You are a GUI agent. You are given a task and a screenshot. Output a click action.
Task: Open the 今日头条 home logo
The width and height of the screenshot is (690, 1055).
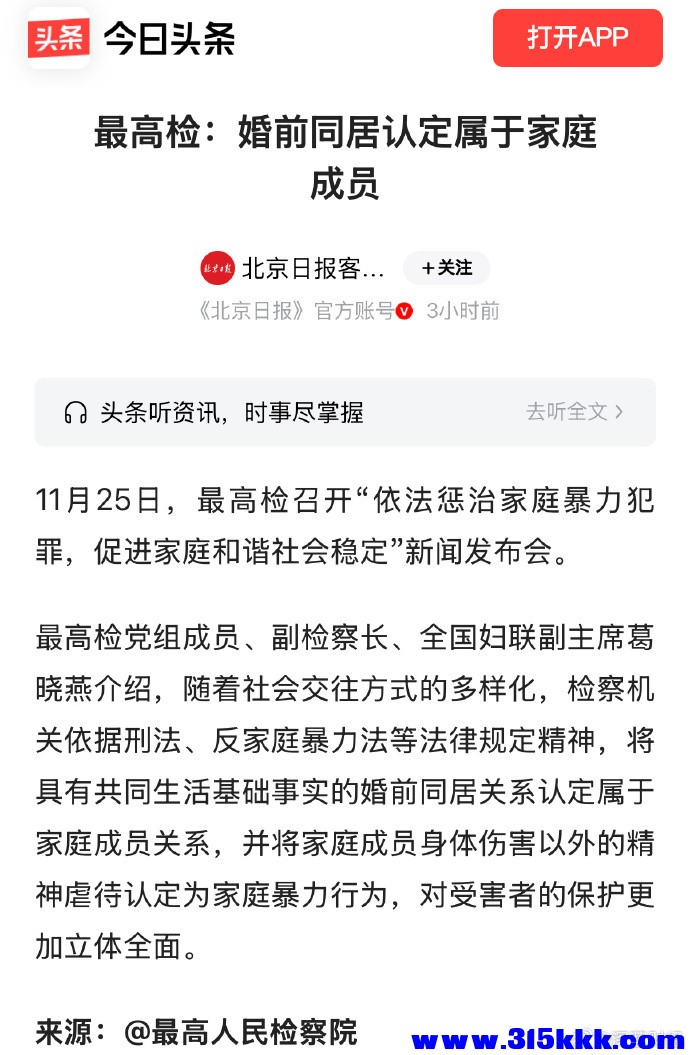click(131, 38)
